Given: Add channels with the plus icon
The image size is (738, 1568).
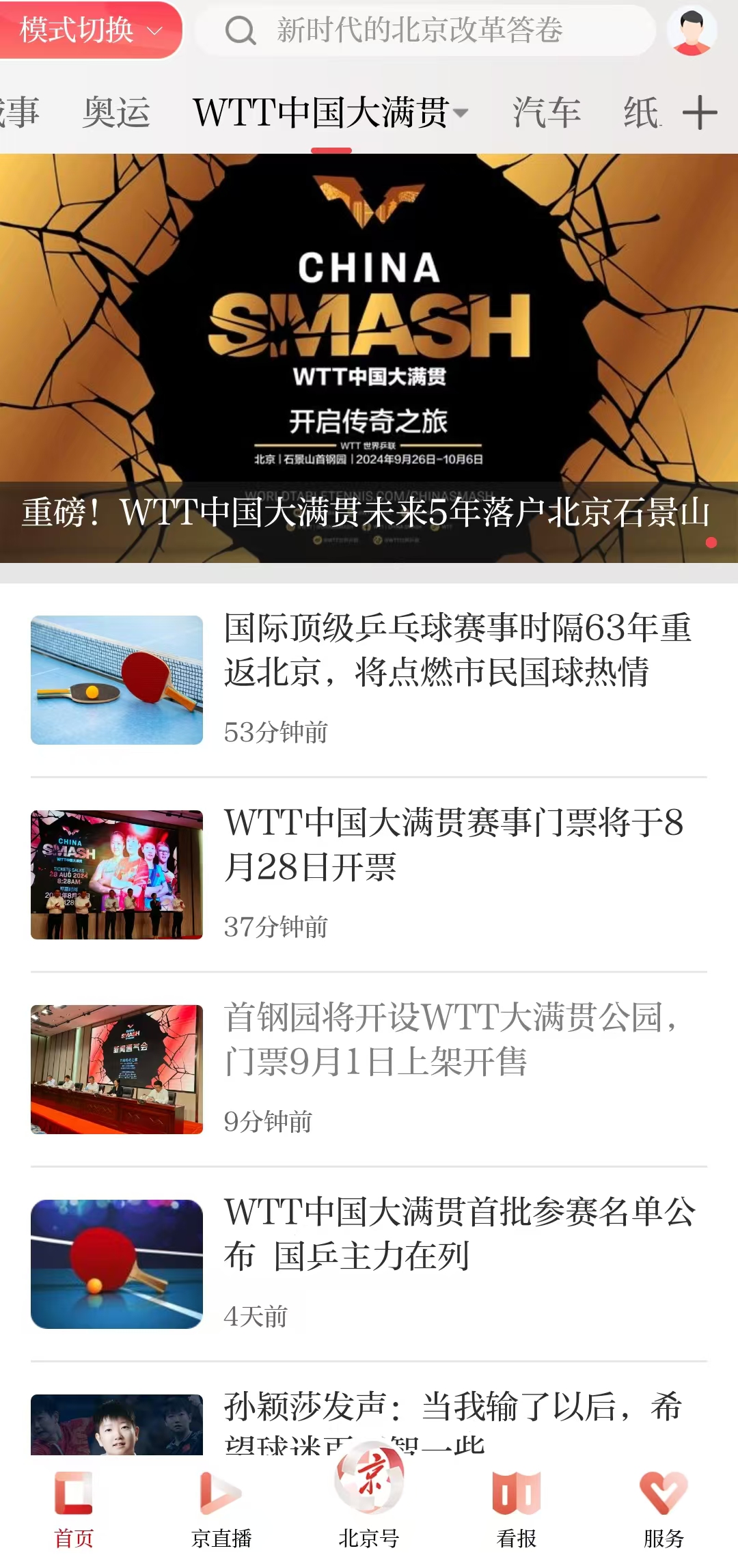Looking at the screenshot, I should pos(700,112).
